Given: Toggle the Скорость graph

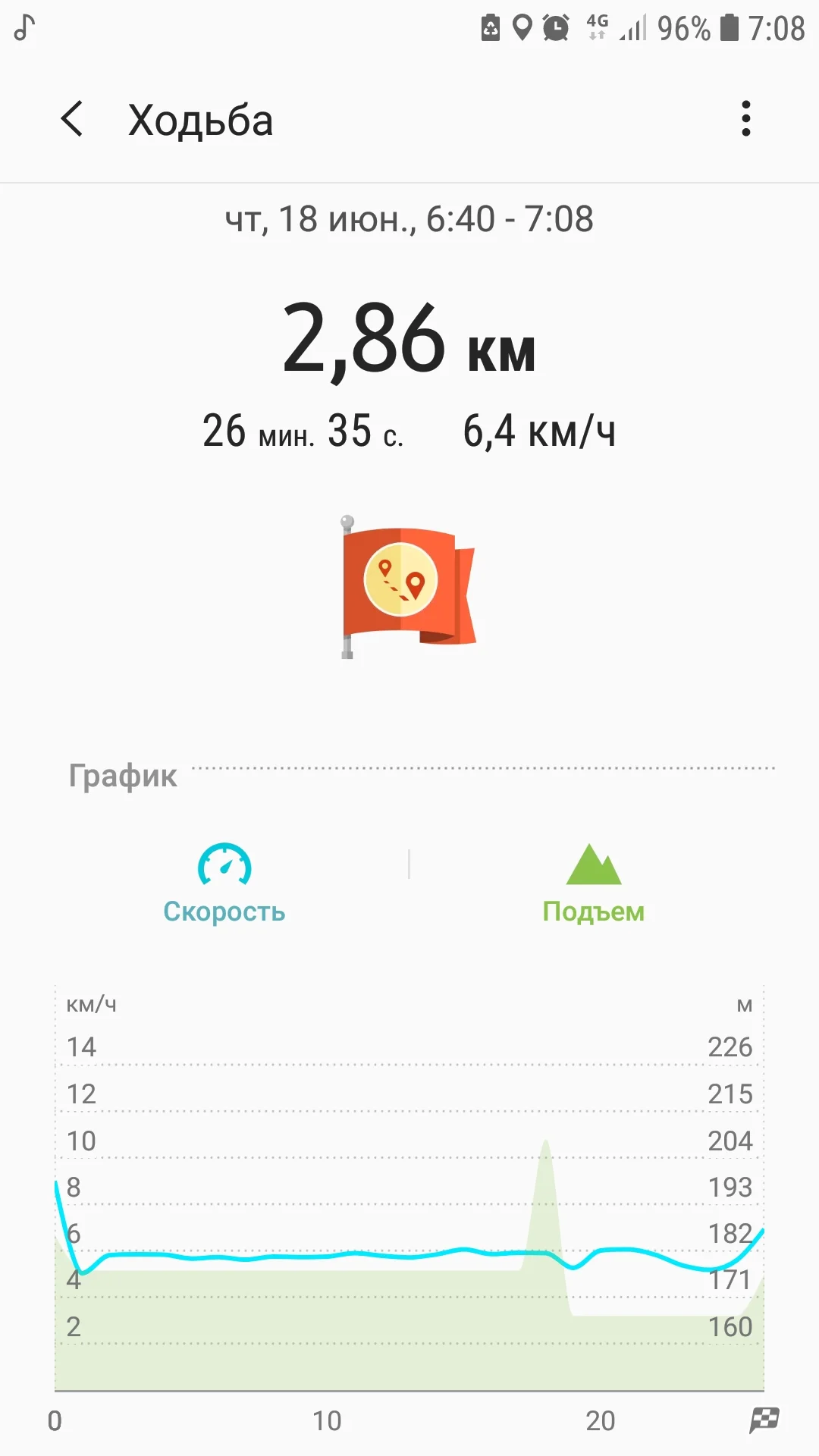Looking at the screenshot, I should [x=224, y=883].
